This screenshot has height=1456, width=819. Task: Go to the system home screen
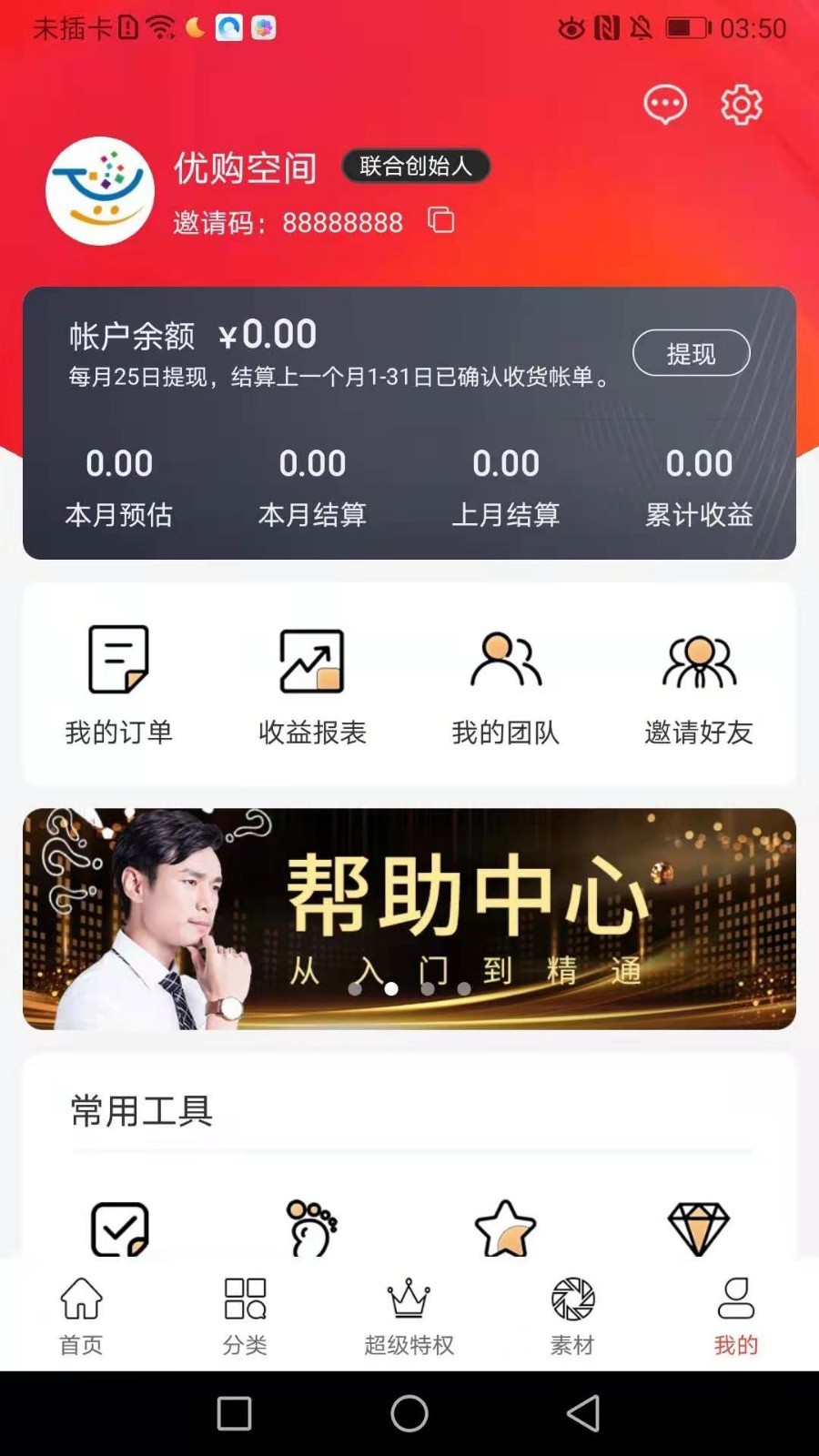coord(409,1413)
